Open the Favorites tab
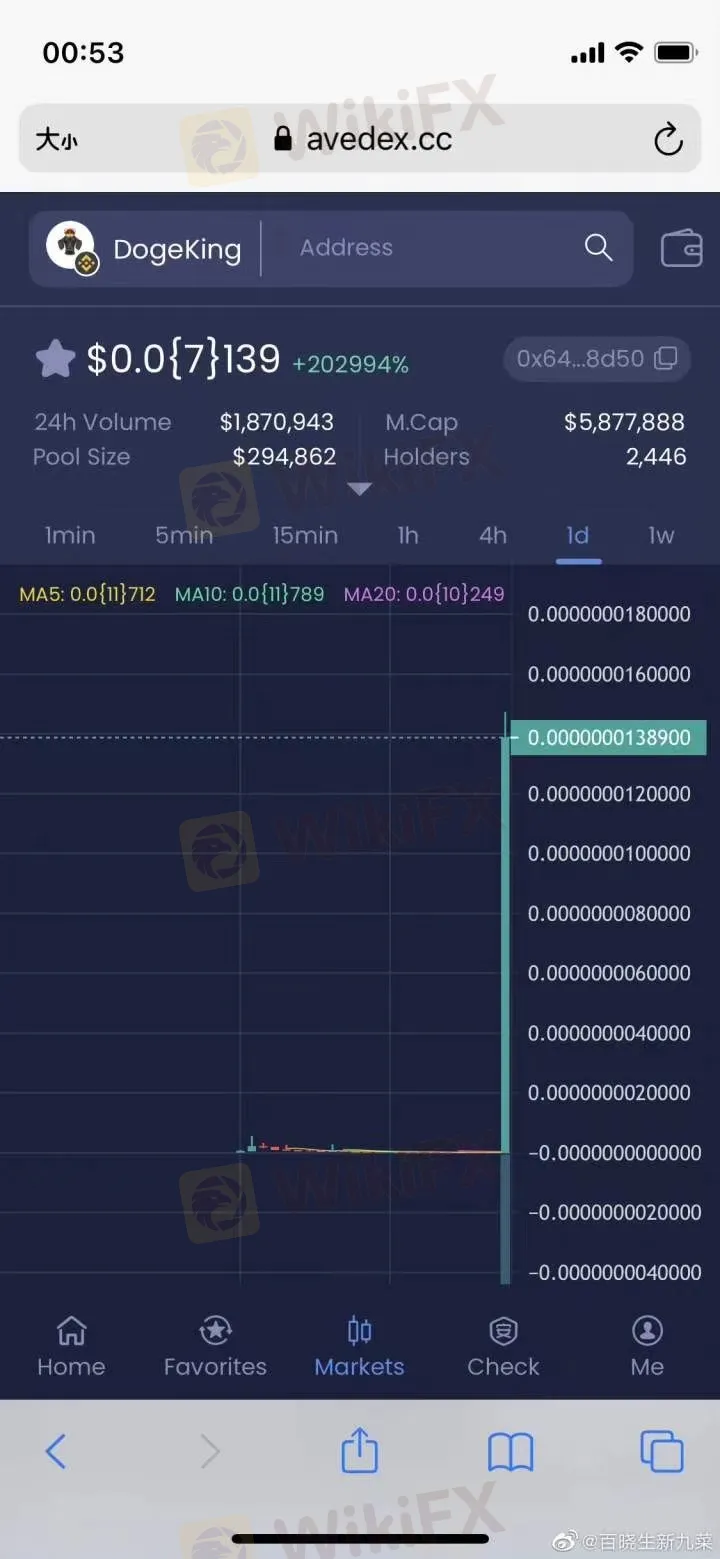Screen dimensions: 720x1559 (215, 1347)
